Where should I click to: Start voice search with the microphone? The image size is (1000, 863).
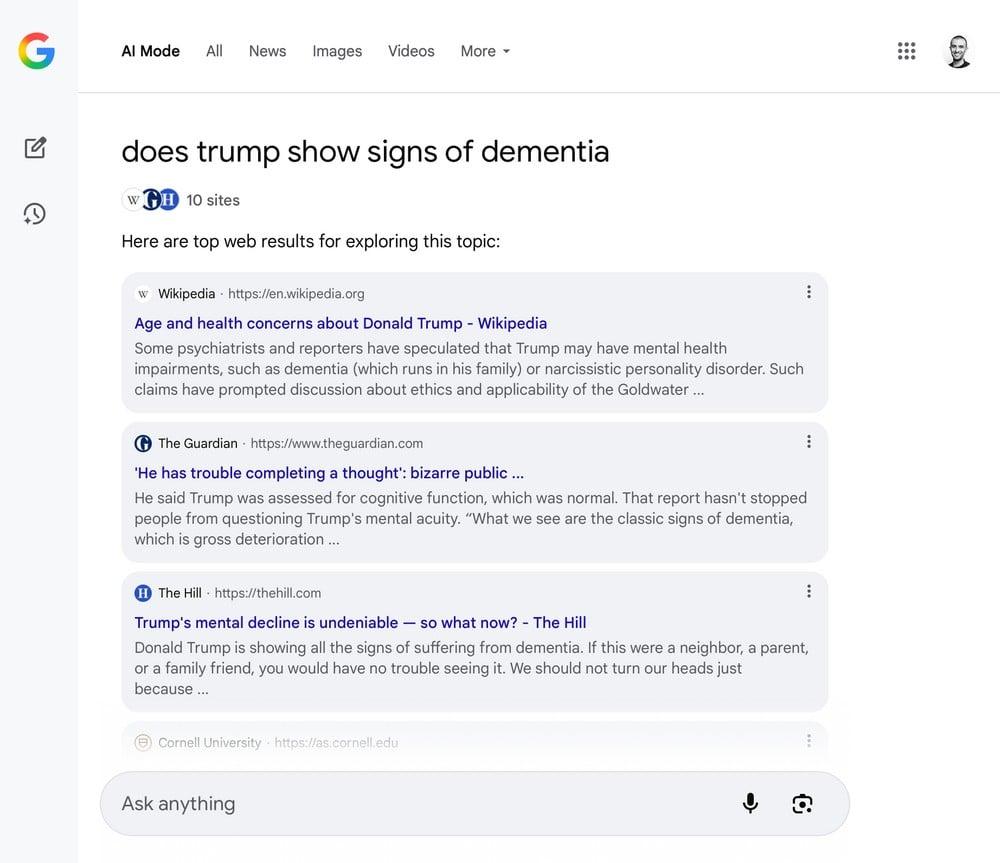(x=750, y=803)
